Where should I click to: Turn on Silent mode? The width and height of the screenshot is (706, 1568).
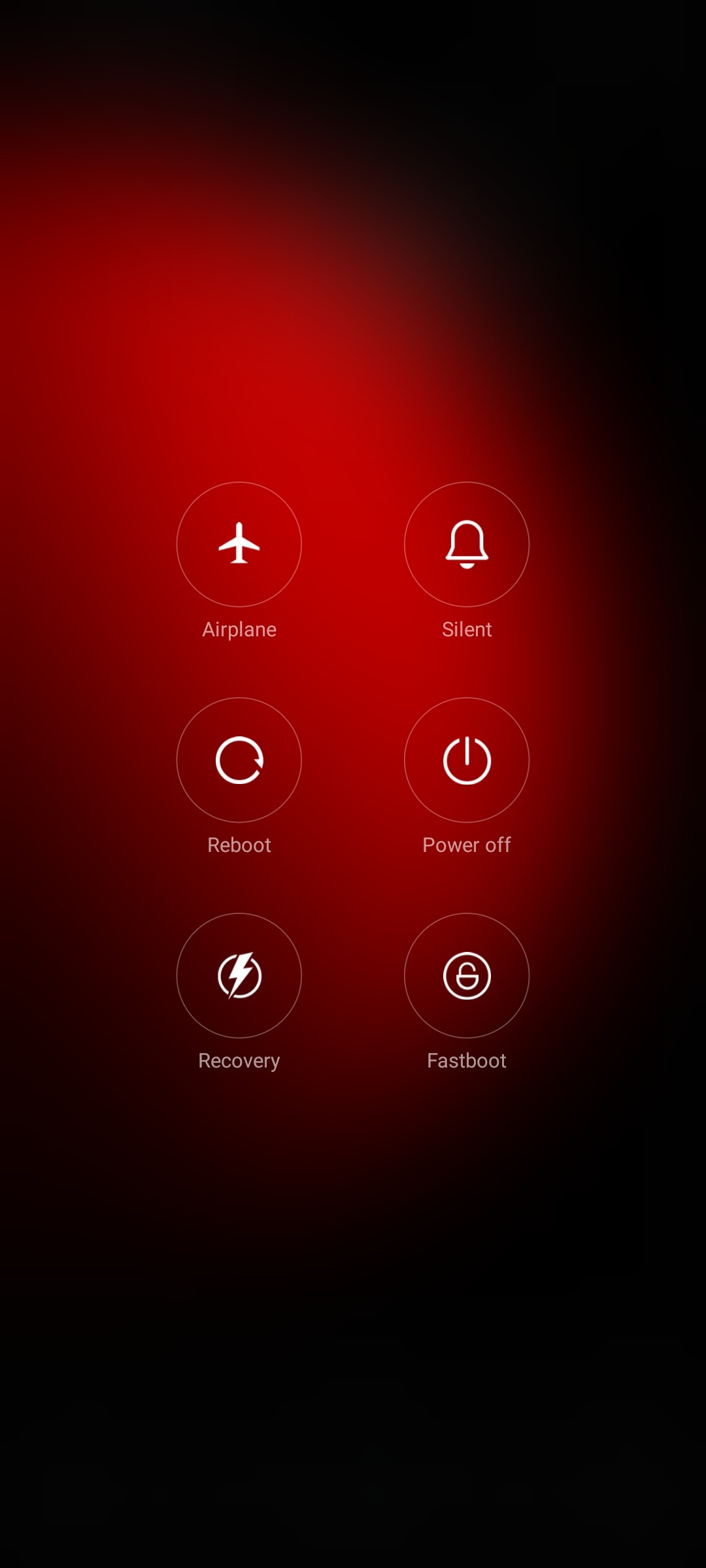pyautogui.click(x=467, y=544)
